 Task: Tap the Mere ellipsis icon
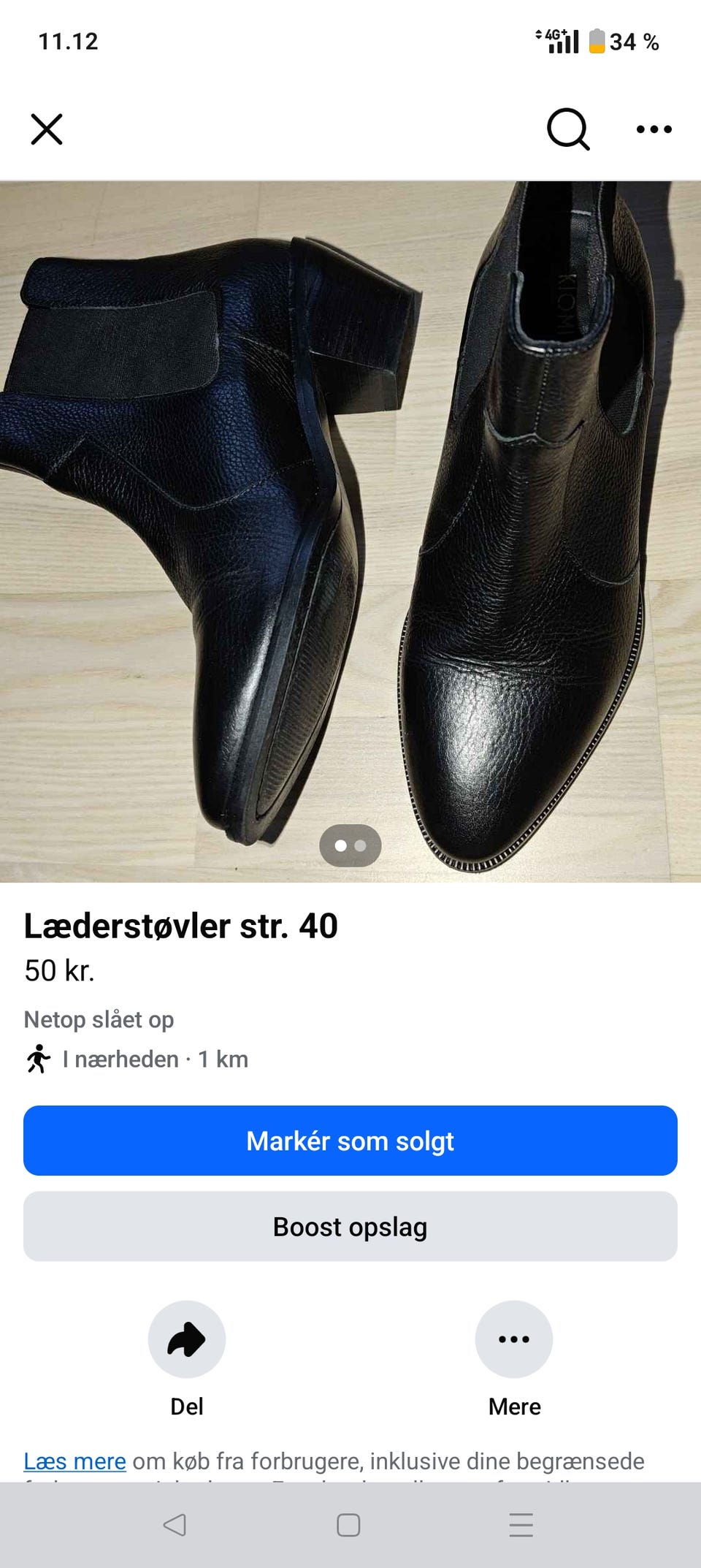514,1339
